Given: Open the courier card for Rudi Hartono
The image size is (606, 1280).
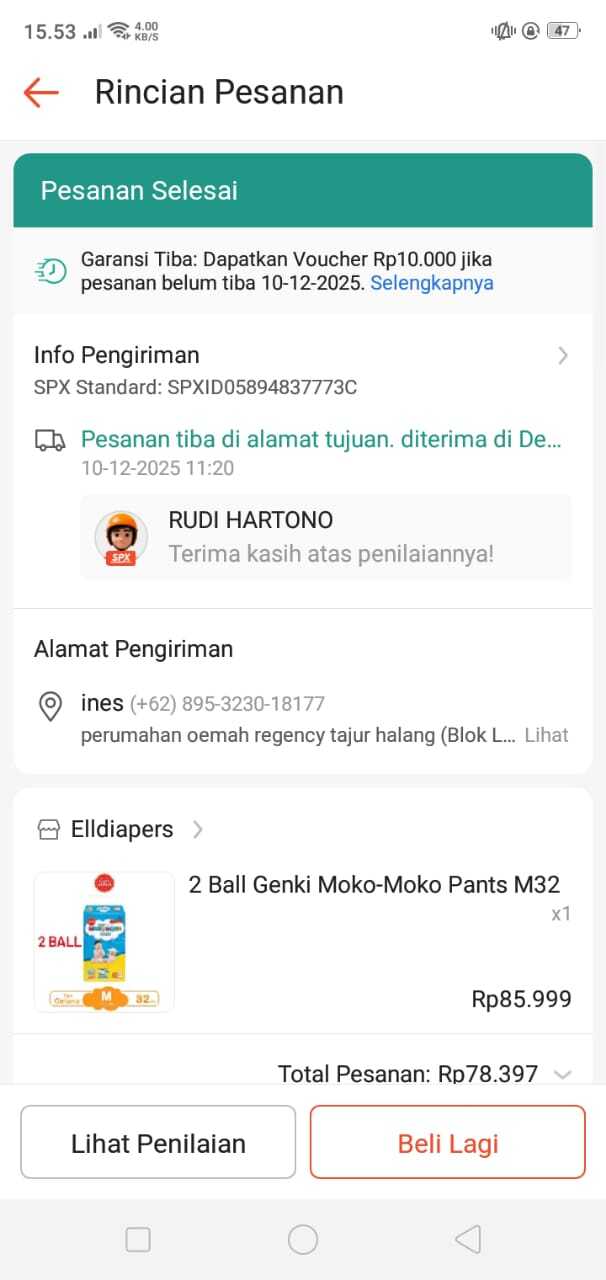Looking at the screenshot, I should 326,537.
